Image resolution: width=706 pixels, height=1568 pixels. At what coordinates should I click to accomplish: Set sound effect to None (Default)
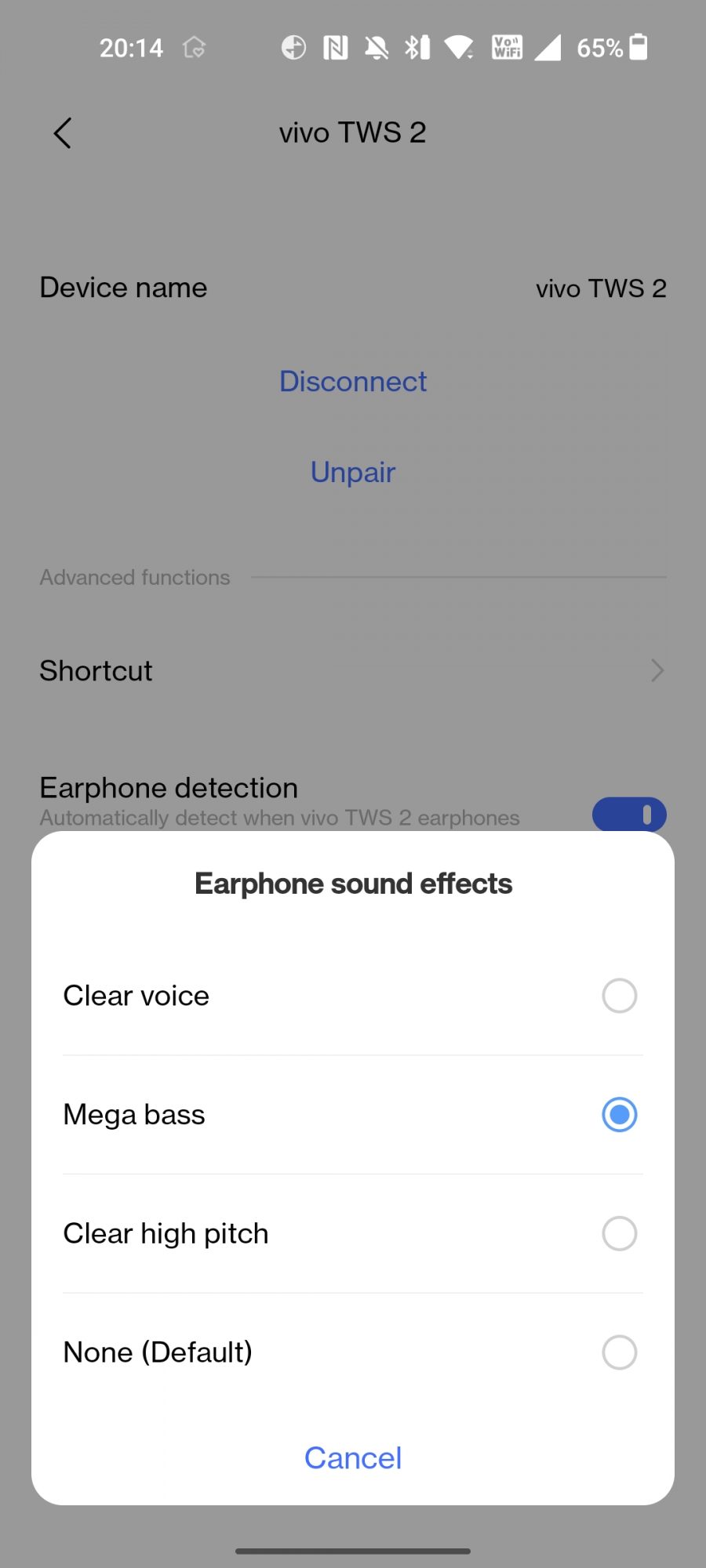point(619,1352)
